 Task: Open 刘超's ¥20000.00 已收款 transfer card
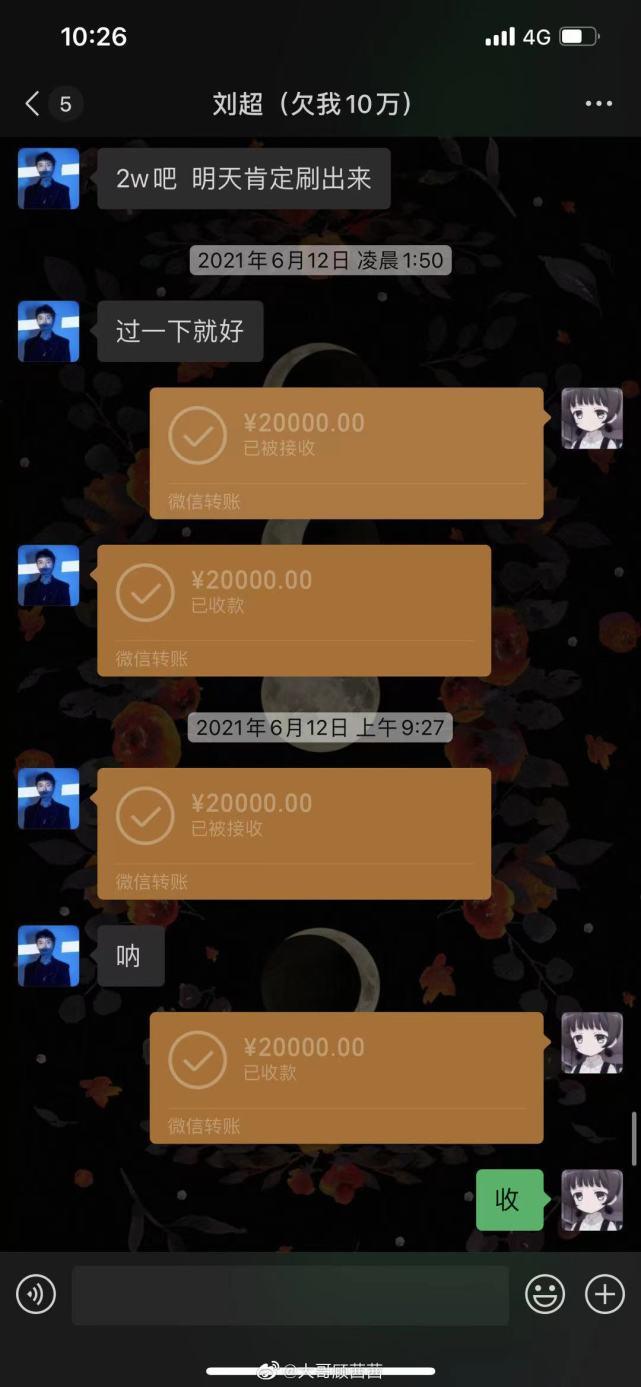pos(294,609)
